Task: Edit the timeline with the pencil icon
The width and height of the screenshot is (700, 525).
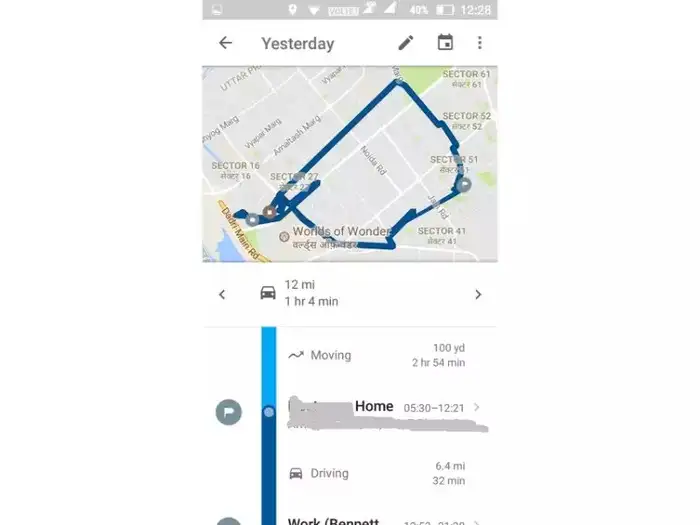Action: (405, 43)
